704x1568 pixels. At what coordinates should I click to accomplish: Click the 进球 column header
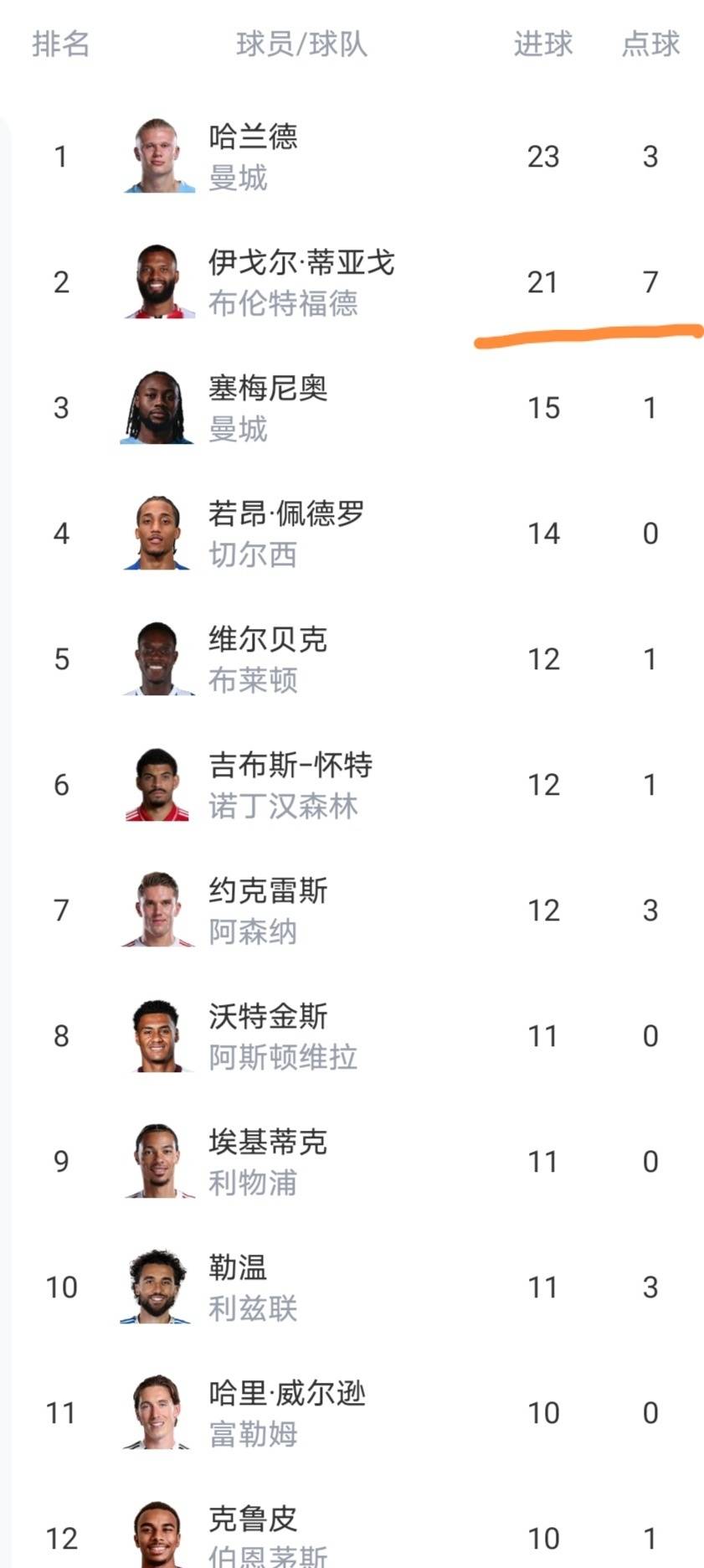[x=542, y=46]
